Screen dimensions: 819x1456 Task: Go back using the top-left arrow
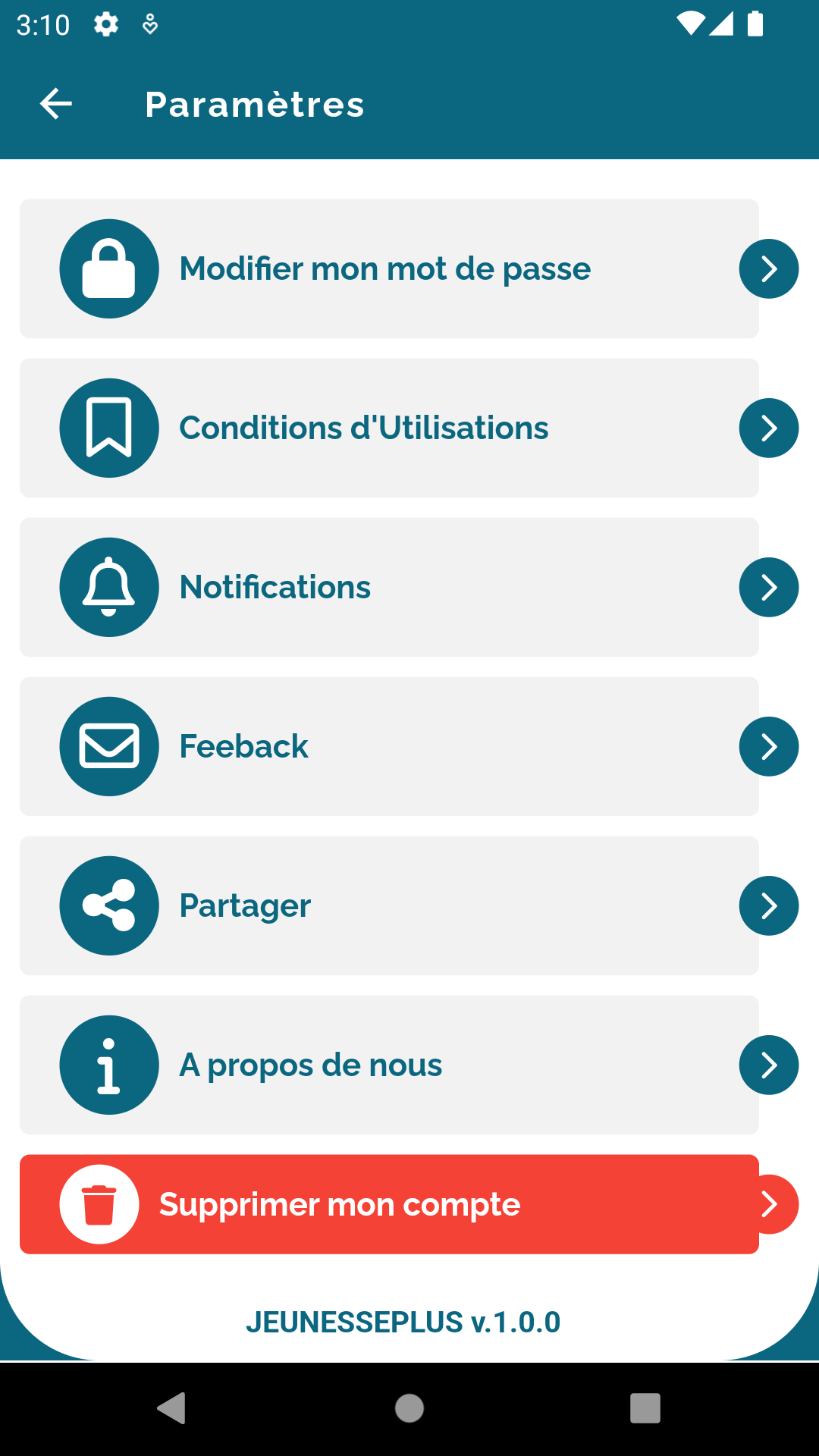(55, 104)
